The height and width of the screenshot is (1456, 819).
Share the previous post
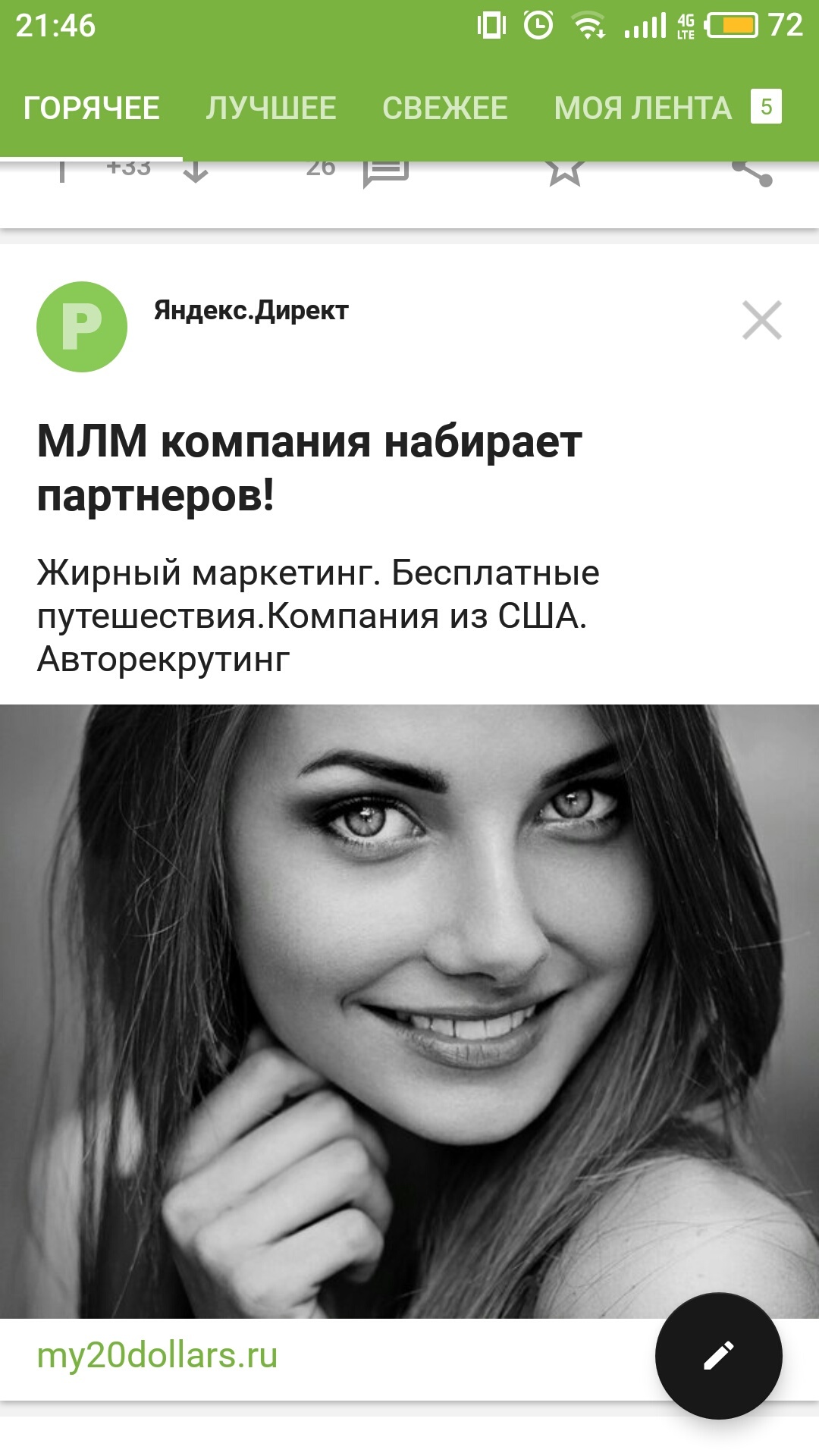752,173
